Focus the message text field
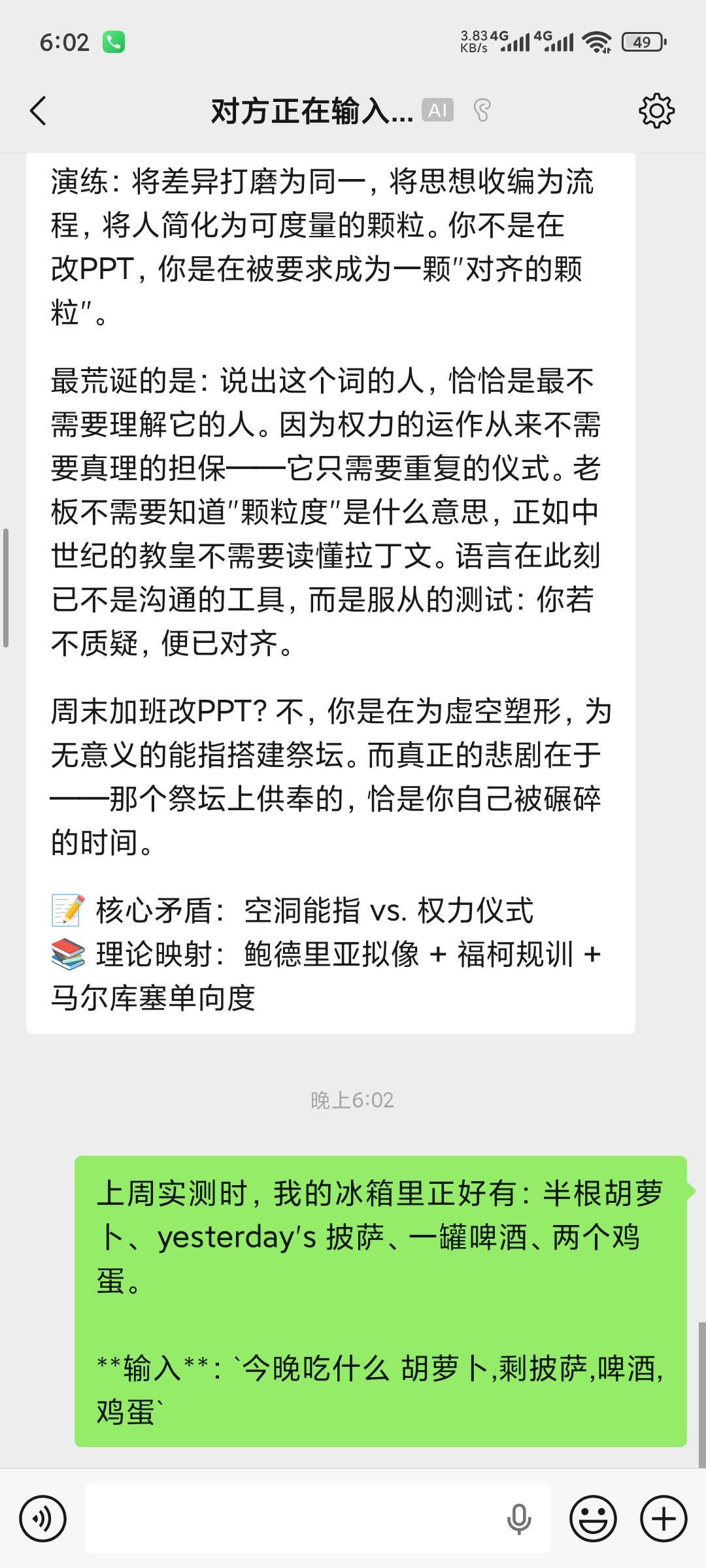Screen dimensions: 706x1568 (294, 1519)
